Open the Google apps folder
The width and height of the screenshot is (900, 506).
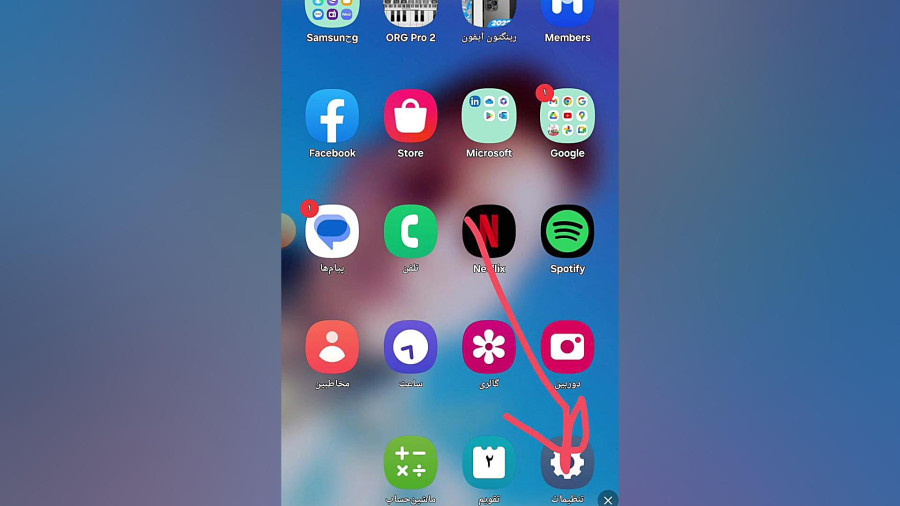pyautogui.click(x=567, y=116)
